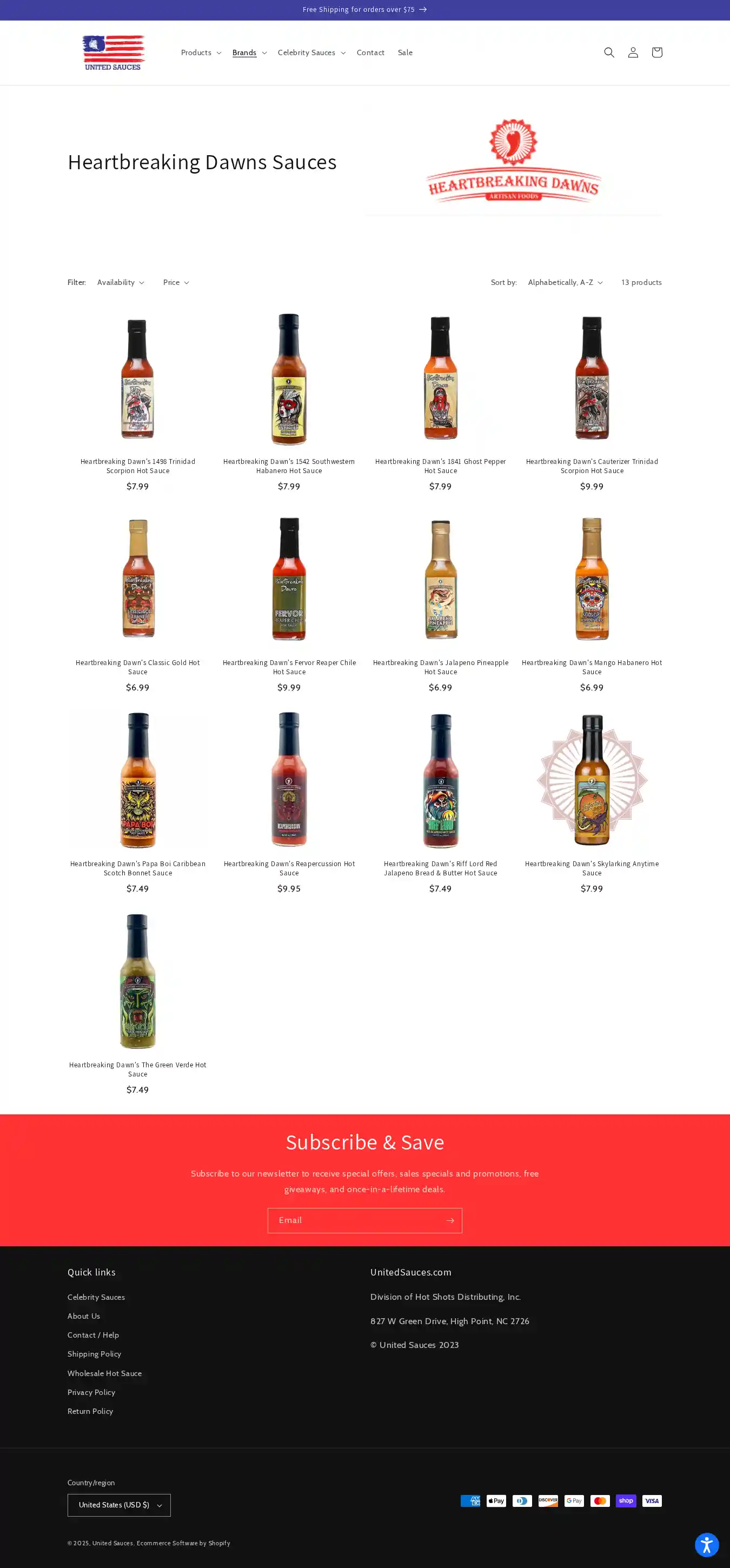This screenshot has height=1568, width=730.
Task: Expand the Availability filter
Action: (x=121, y=282)
